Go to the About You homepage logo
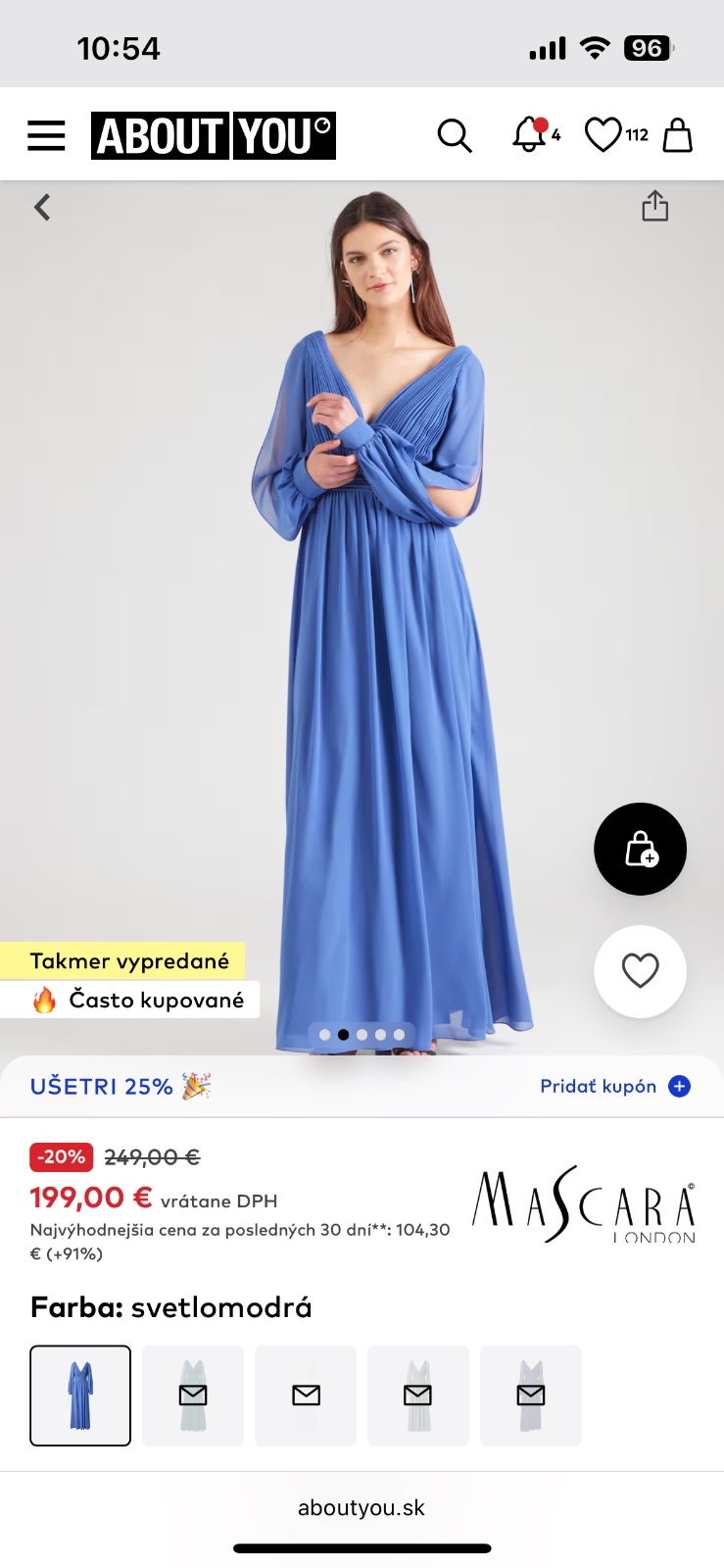This screenshot has height=1568, width=724. click(214, 135)
